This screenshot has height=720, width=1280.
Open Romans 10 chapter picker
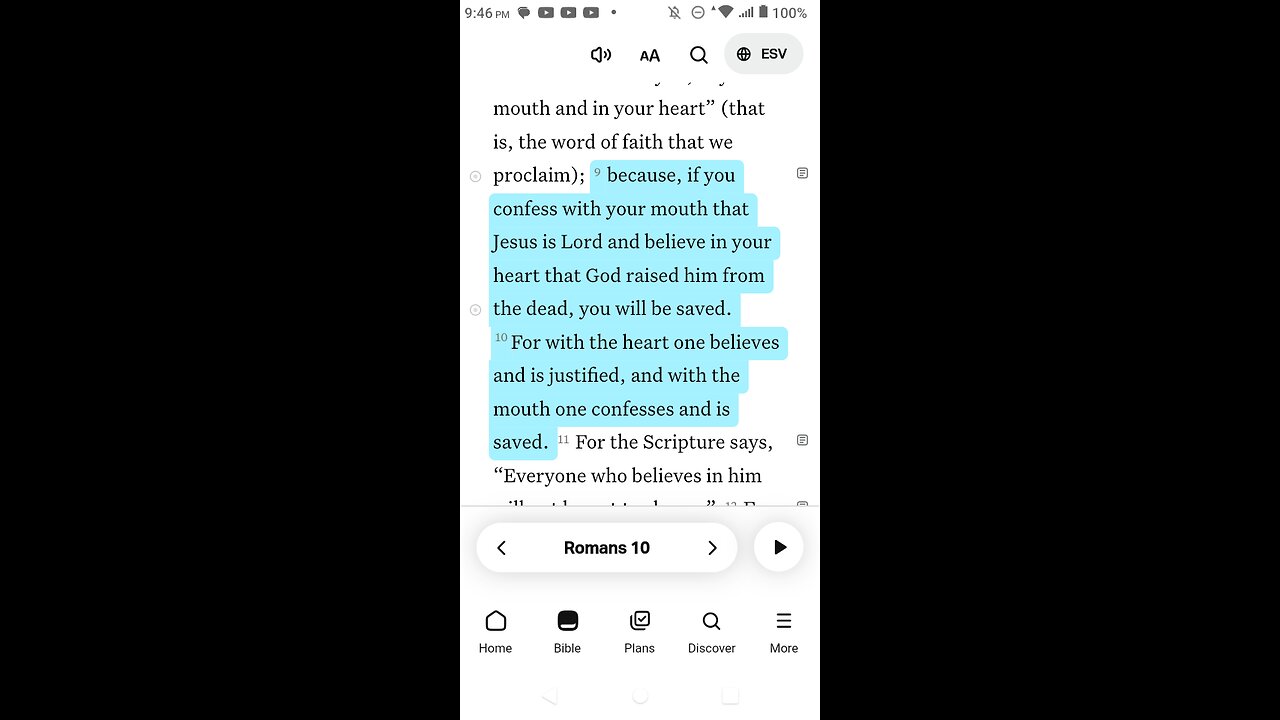(606, 548)
